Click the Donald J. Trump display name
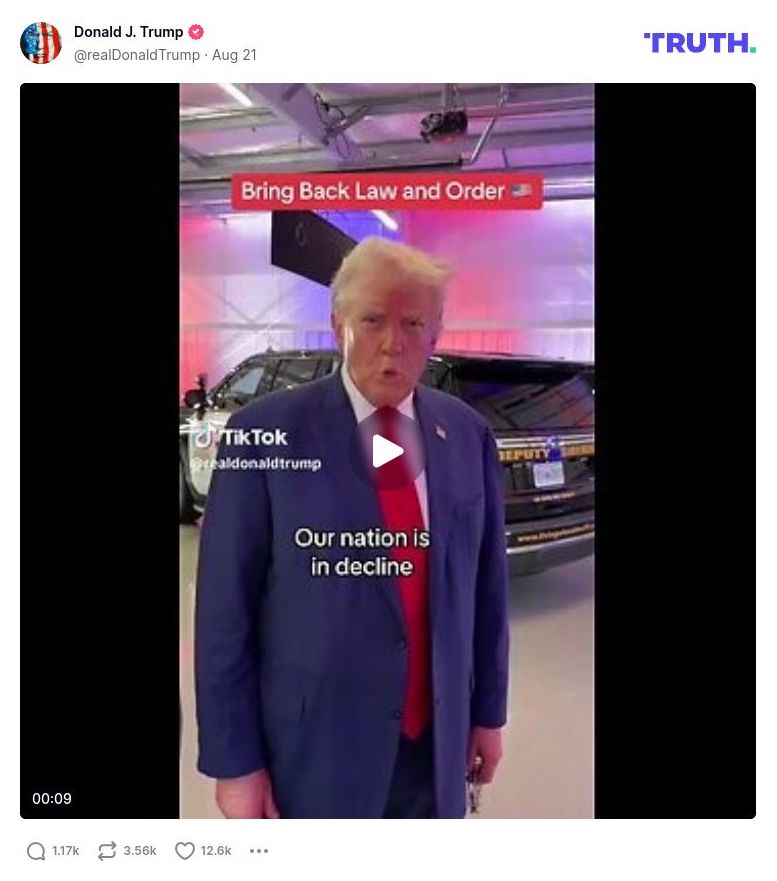777x881 pixels. point(128,31)
